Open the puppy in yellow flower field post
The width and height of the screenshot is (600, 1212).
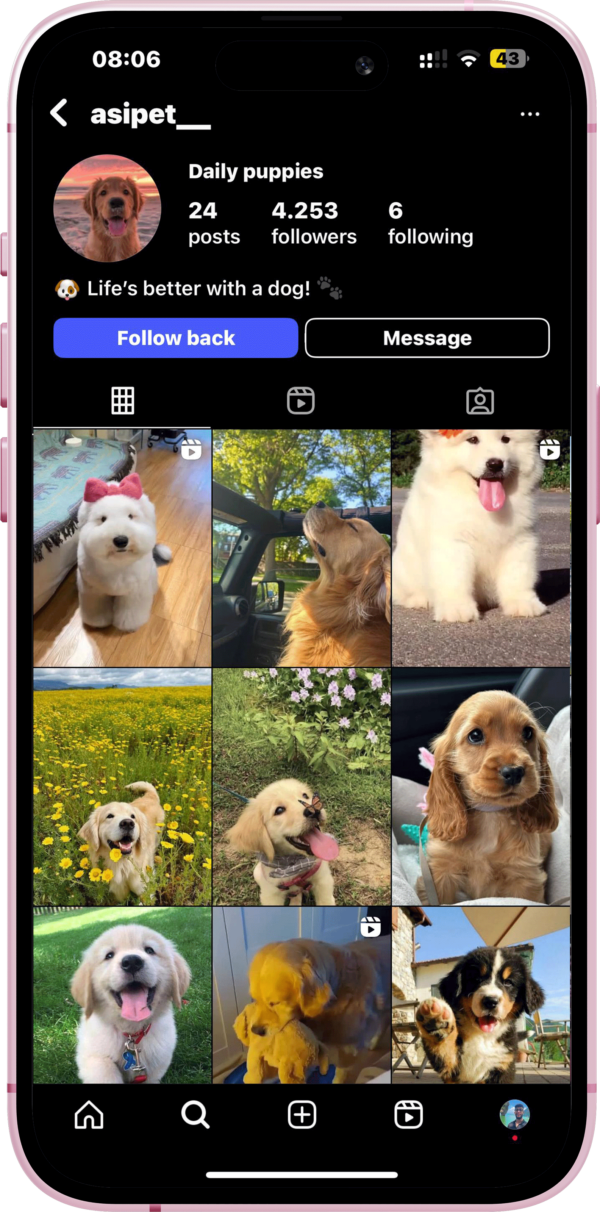(122, 787)
